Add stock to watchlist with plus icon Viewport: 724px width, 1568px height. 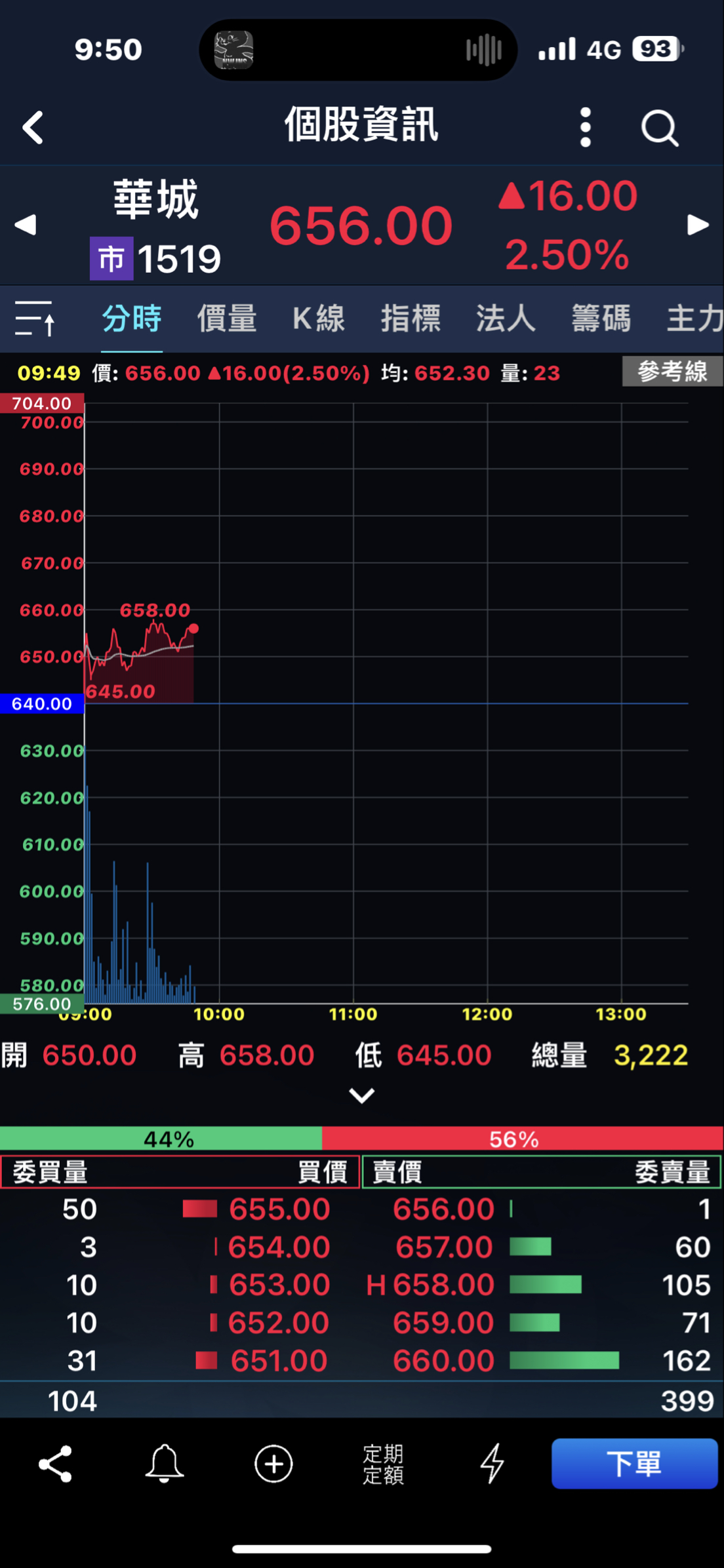click(273, 1464)
